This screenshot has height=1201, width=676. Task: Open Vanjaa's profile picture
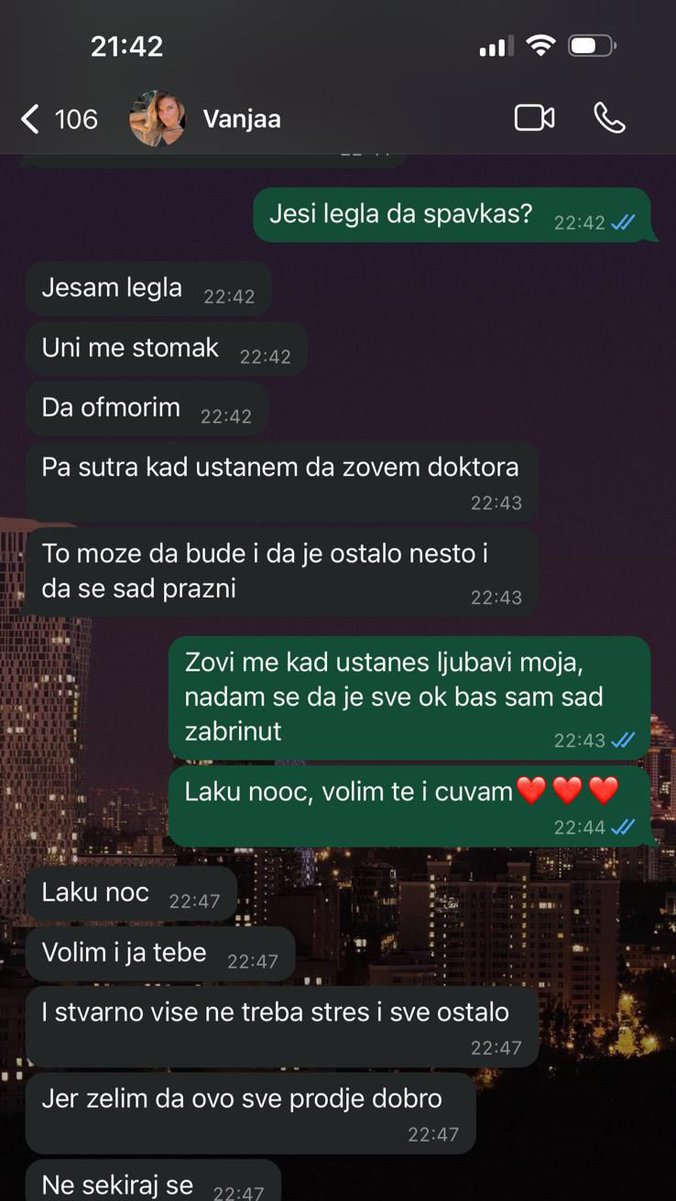157,119
